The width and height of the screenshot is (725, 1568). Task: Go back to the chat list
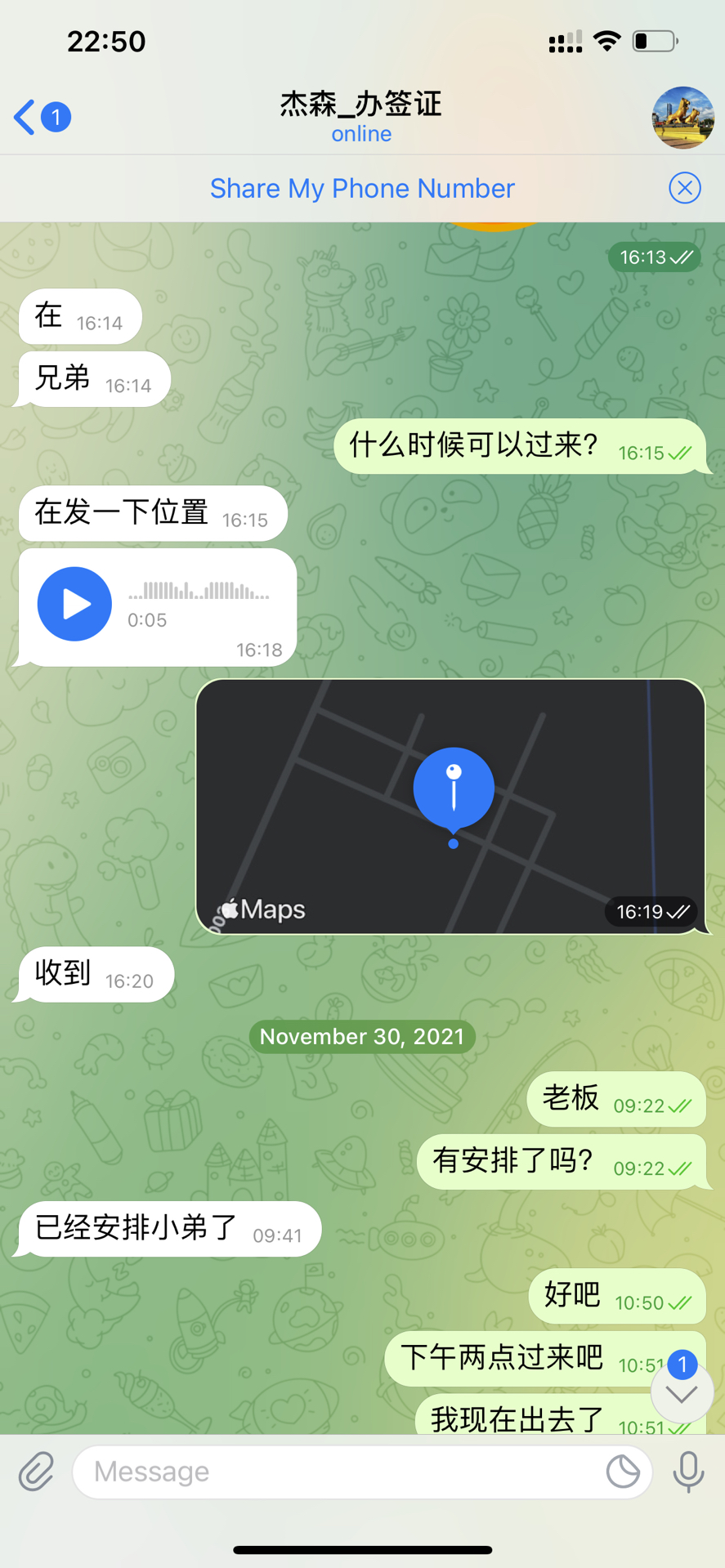point(39,117)
